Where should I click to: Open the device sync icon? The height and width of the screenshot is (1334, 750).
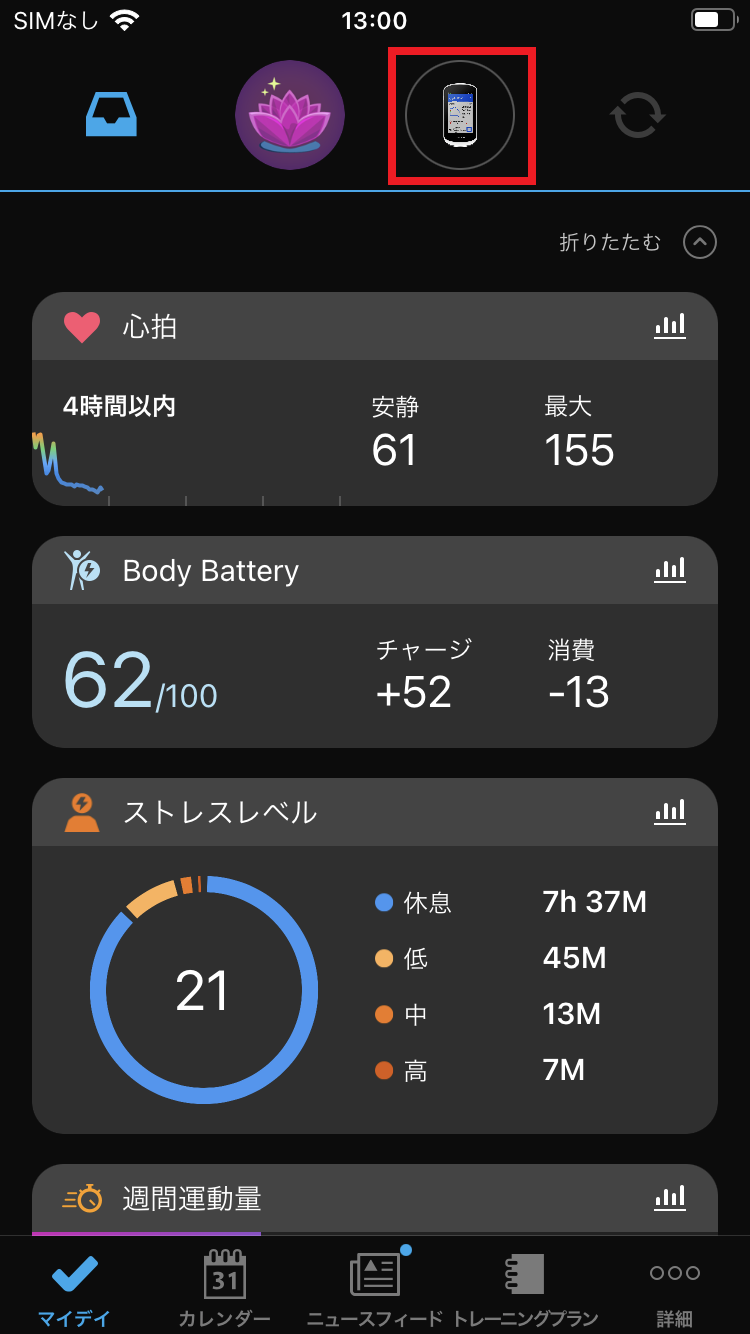point(637,115)
